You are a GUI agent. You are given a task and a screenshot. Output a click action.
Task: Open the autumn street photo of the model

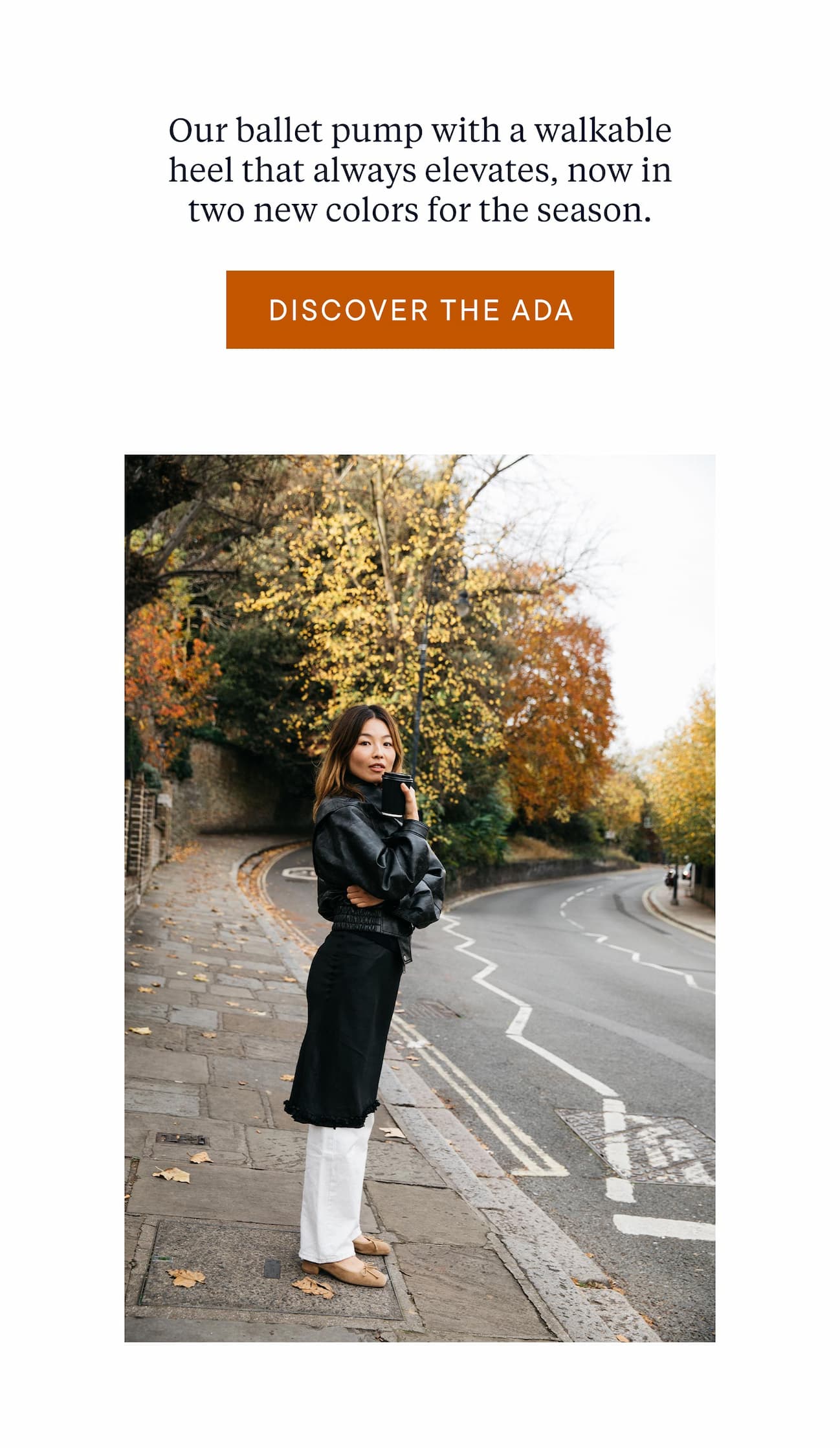(x=419, y=898)
